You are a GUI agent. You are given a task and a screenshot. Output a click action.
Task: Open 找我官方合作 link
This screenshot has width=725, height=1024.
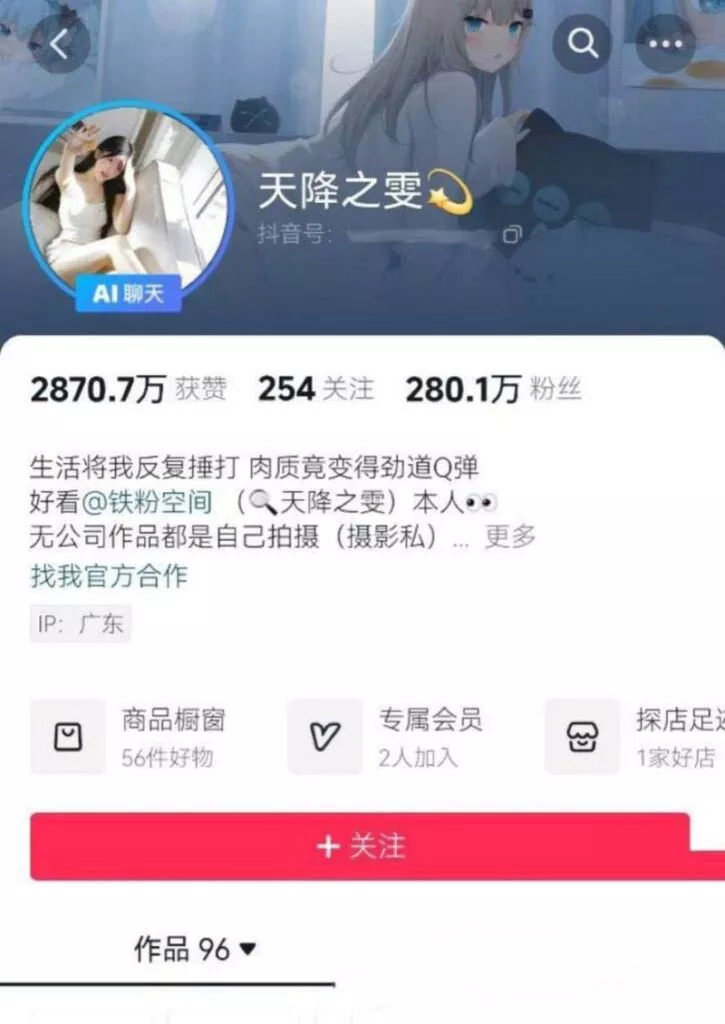[109, 576]
